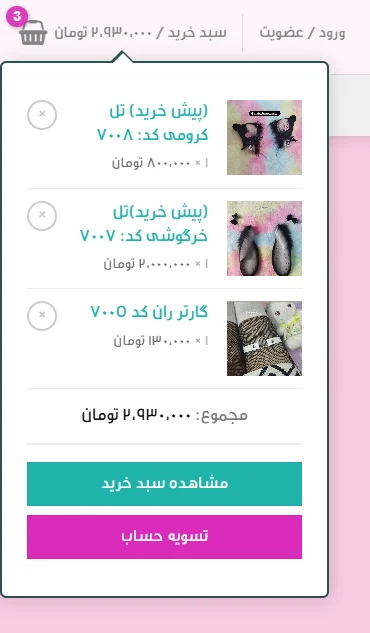Tap the مشاهده سبد خرید button
370x633 pixels.
pyautogui.click(x=164, y=484)
